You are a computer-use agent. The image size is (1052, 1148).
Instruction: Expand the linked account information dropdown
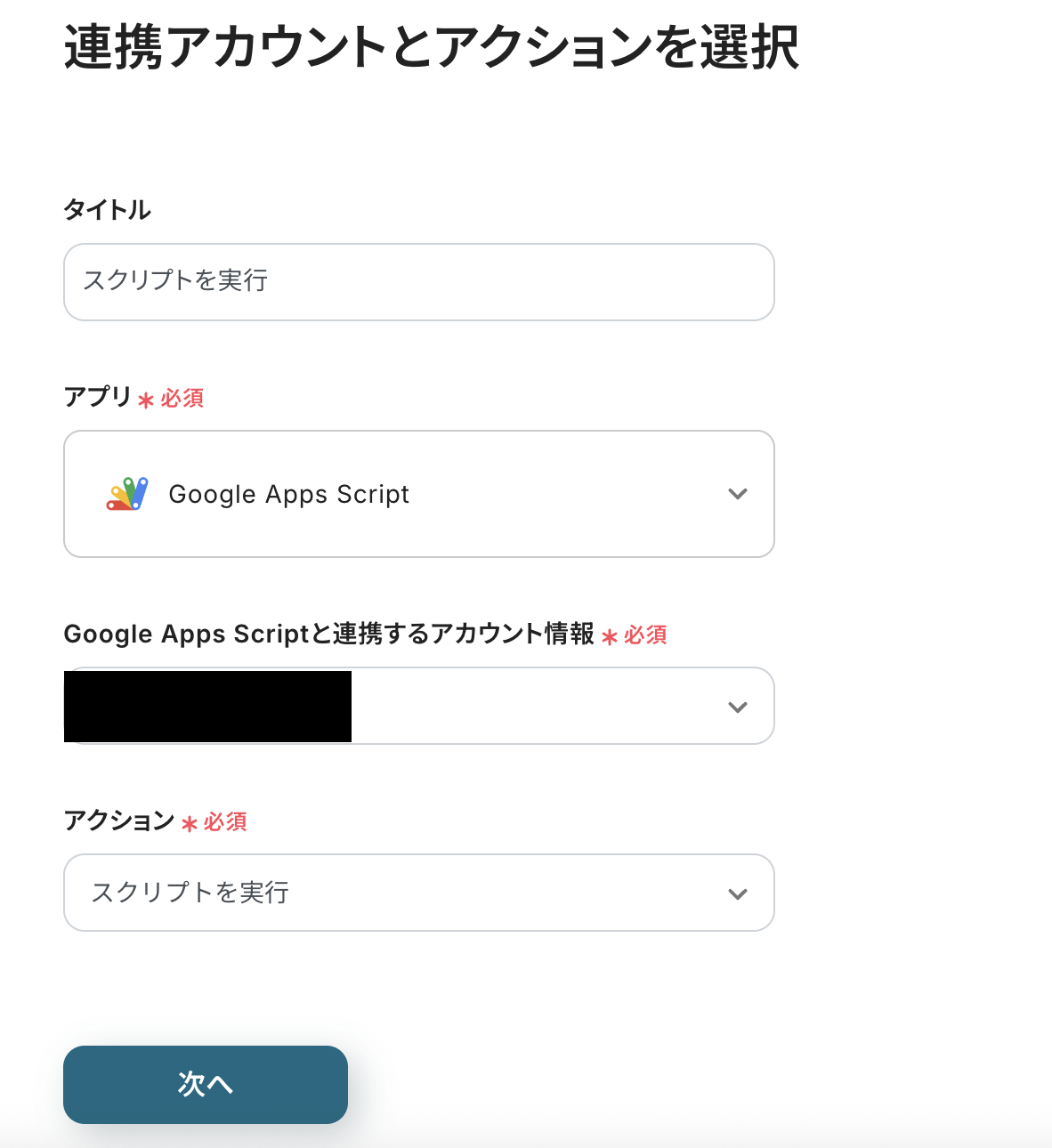tap(561, 707)
